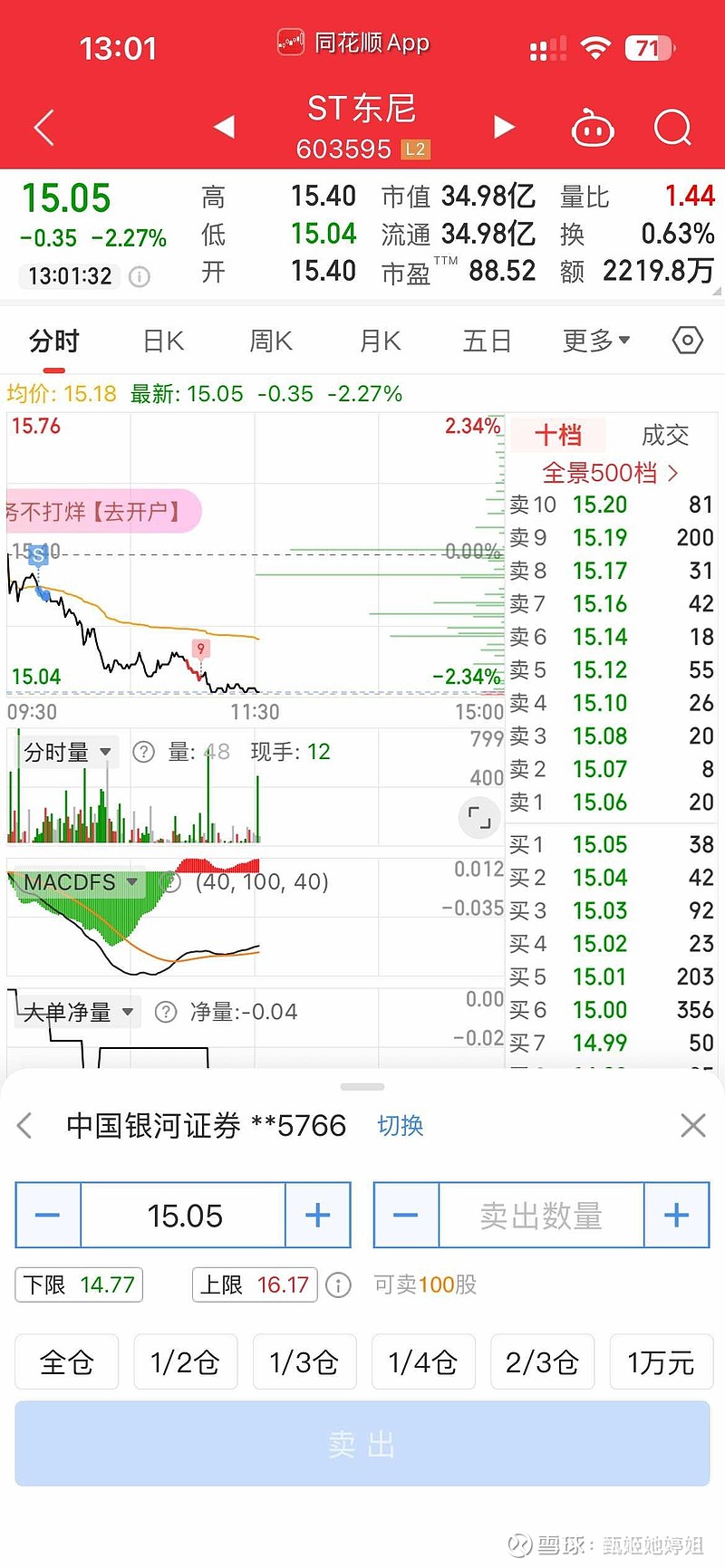Expand the 更多 chart options dropdown
Viewport: 725px width, 1568px height.
(x=596, y=341)
